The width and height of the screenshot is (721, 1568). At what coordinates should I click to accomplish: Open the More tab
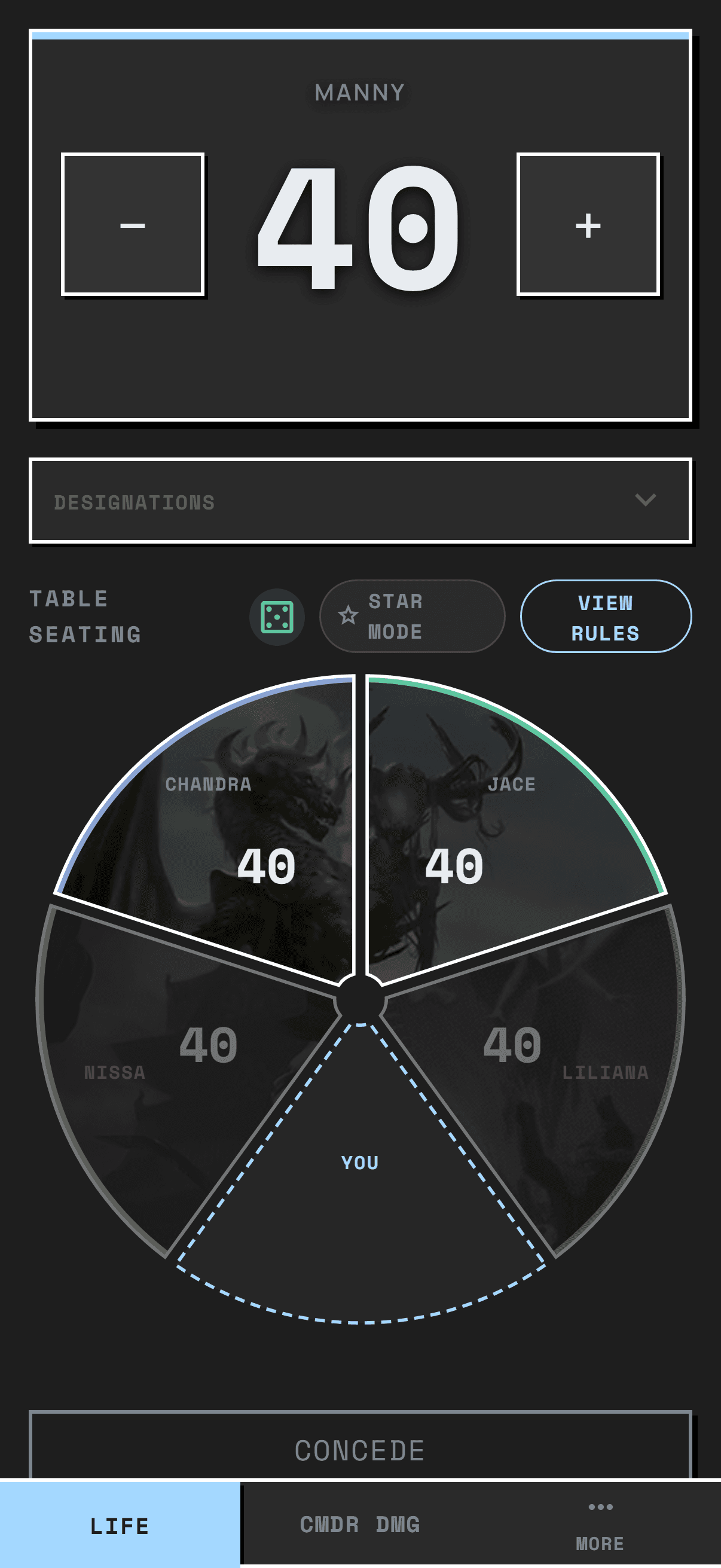[600, 1525]
